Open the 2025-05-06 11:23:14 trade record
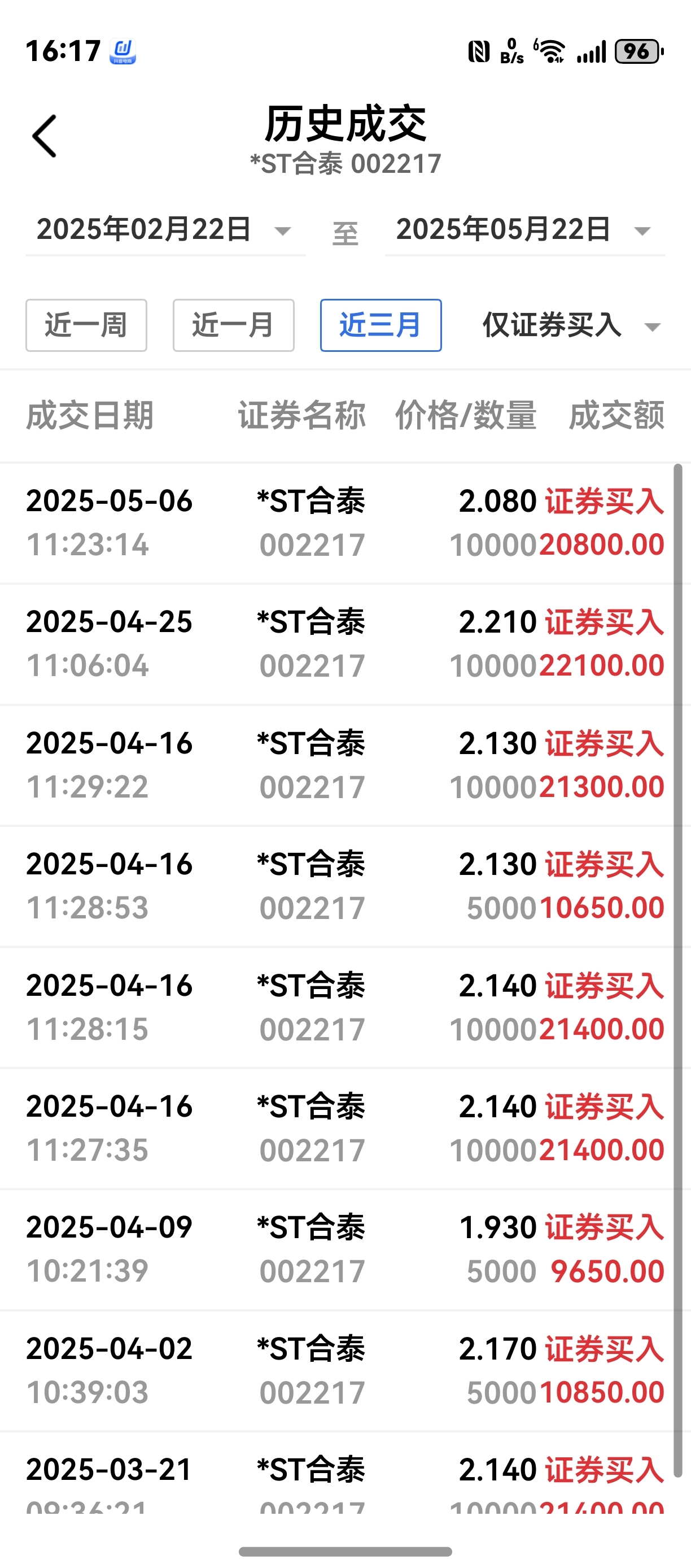 [336, 524]
